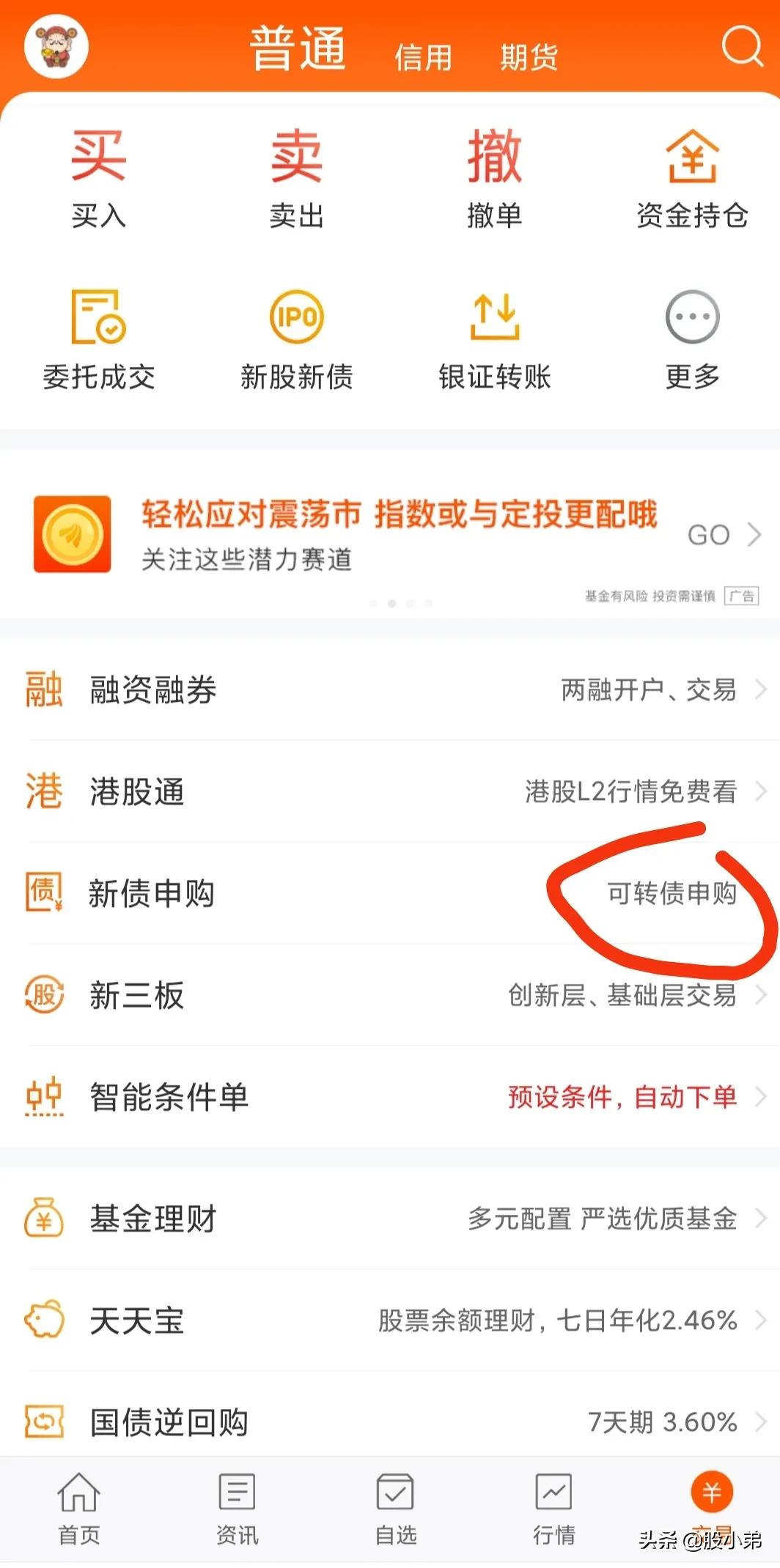This screenshot has width=780, height=1568.
Task: Open the 智能条件单 row
Action: 390,1097
